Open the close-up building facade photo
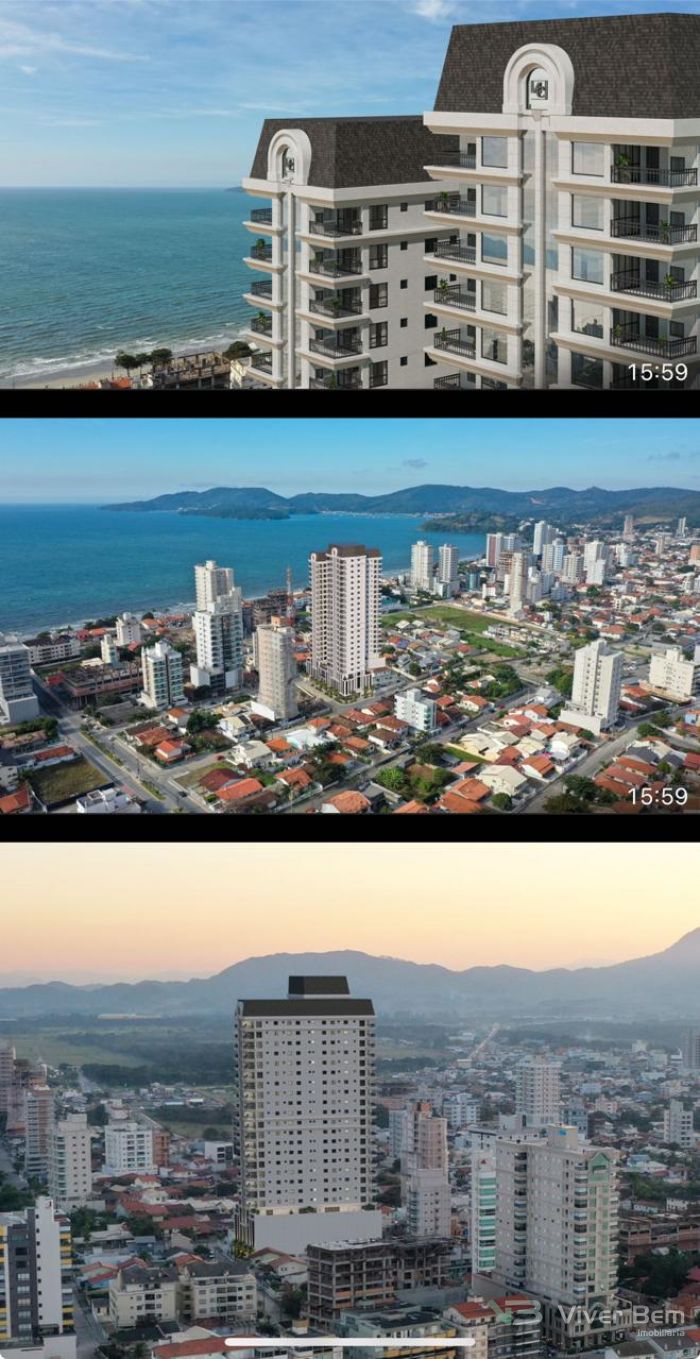Viewport: 700px width, 1359px height. pyautogui.click(x=350, y=194)
